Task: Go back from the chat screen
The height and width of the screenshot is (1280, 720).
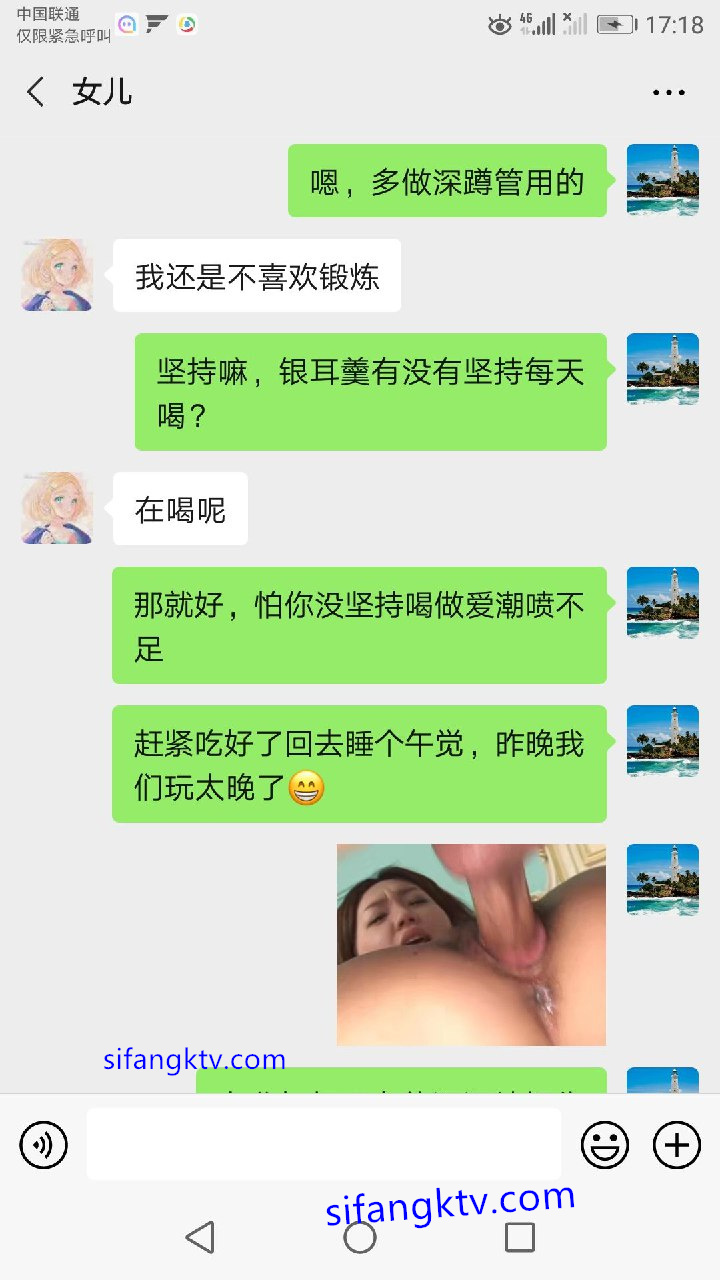Action: point(36,92)
